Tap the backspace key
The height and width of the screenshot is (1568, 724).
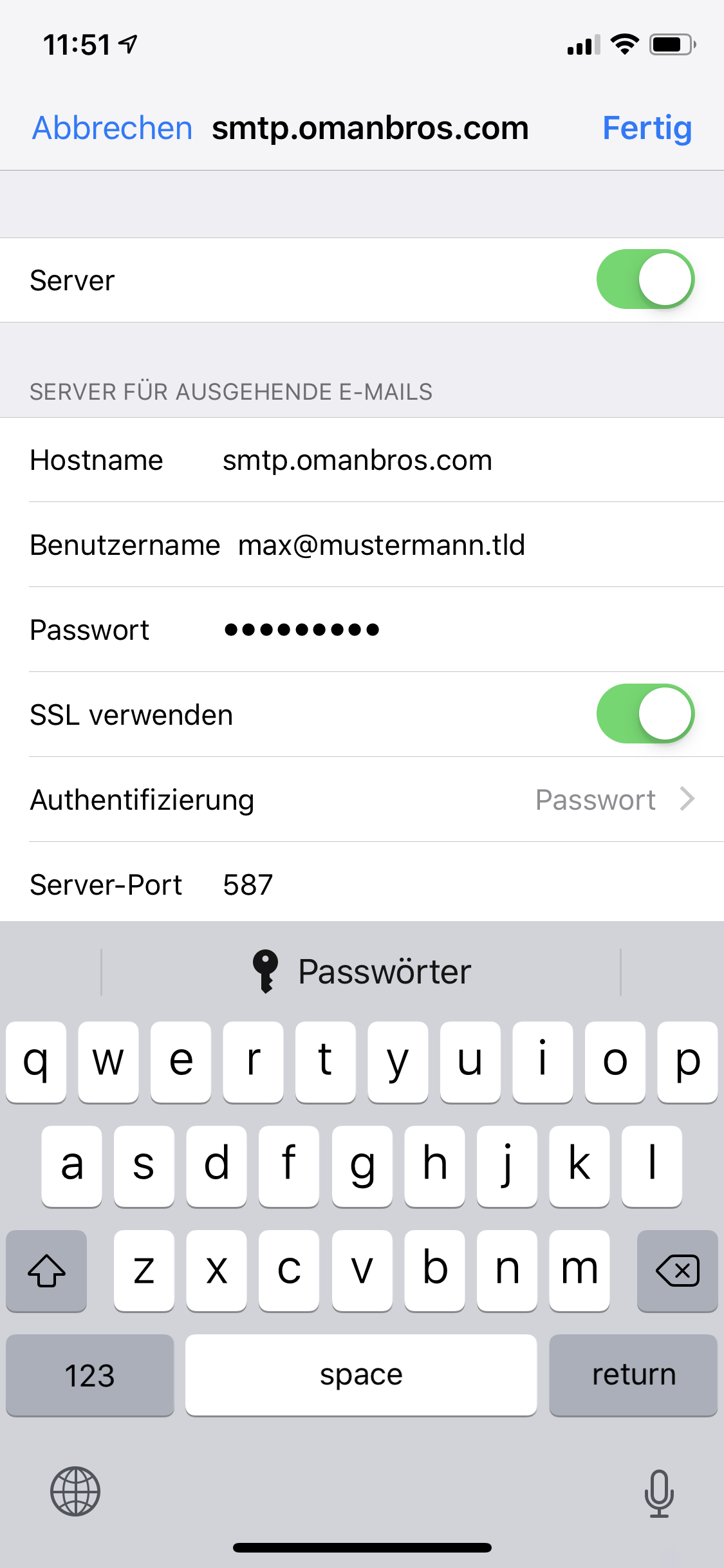coord(677,1271)
